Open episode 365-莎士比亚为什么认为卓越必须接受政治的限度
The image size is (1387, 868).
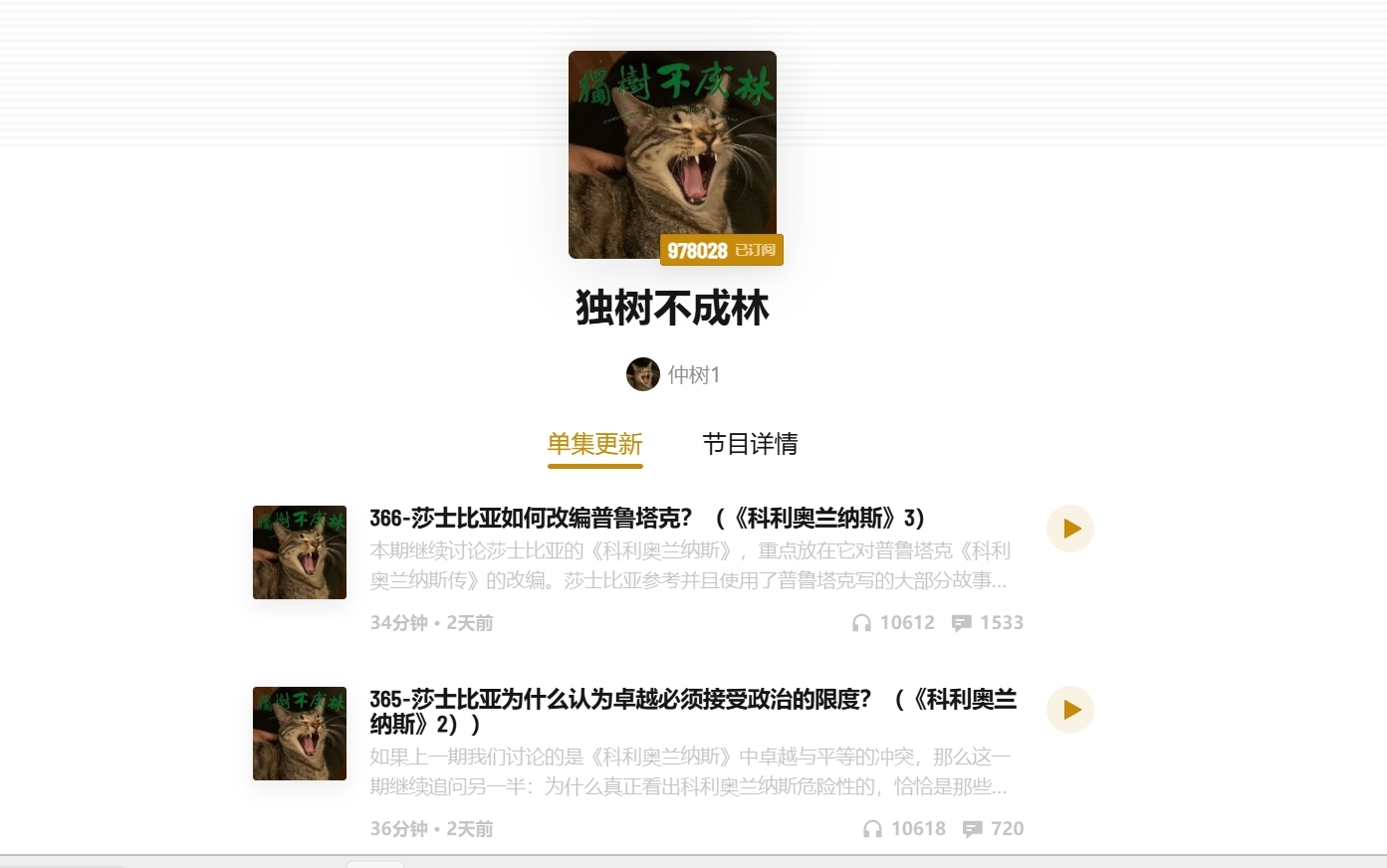click(693, 711)
